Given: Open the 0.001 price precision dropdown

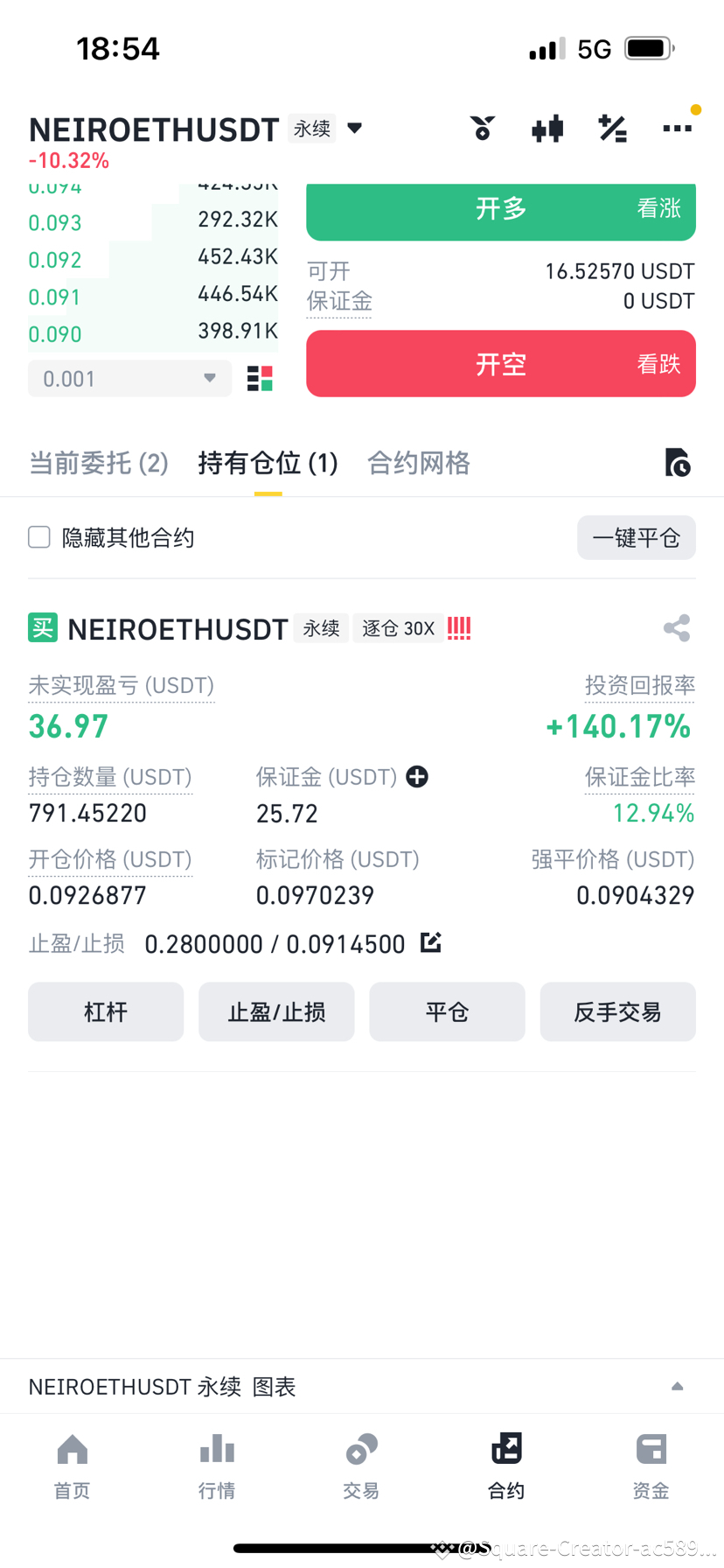Looking at the screenshot, I should coord(129,378).
